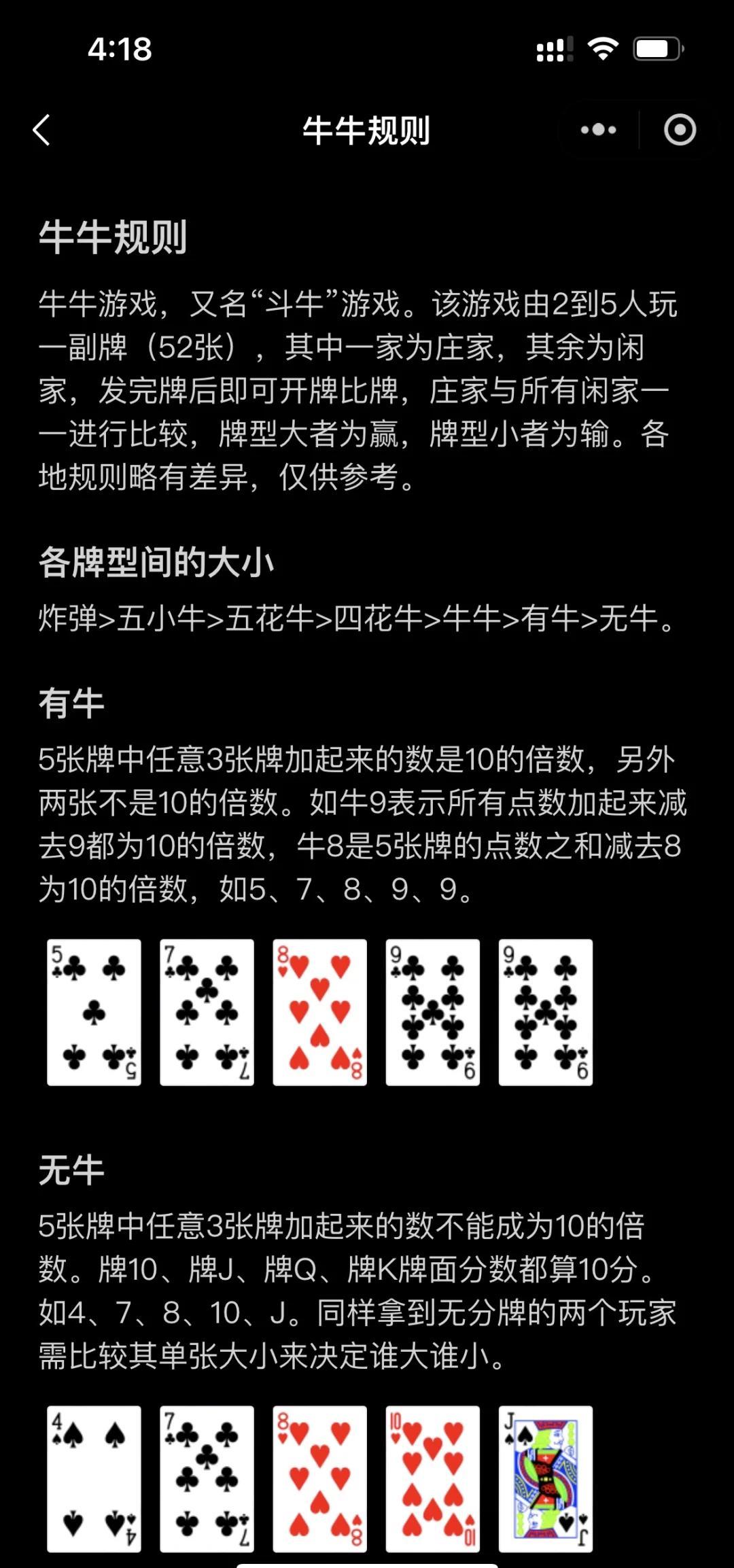Screen dimensions: 734x1568
Task: Open the three-dot more menu
Action: coord(598,130)
